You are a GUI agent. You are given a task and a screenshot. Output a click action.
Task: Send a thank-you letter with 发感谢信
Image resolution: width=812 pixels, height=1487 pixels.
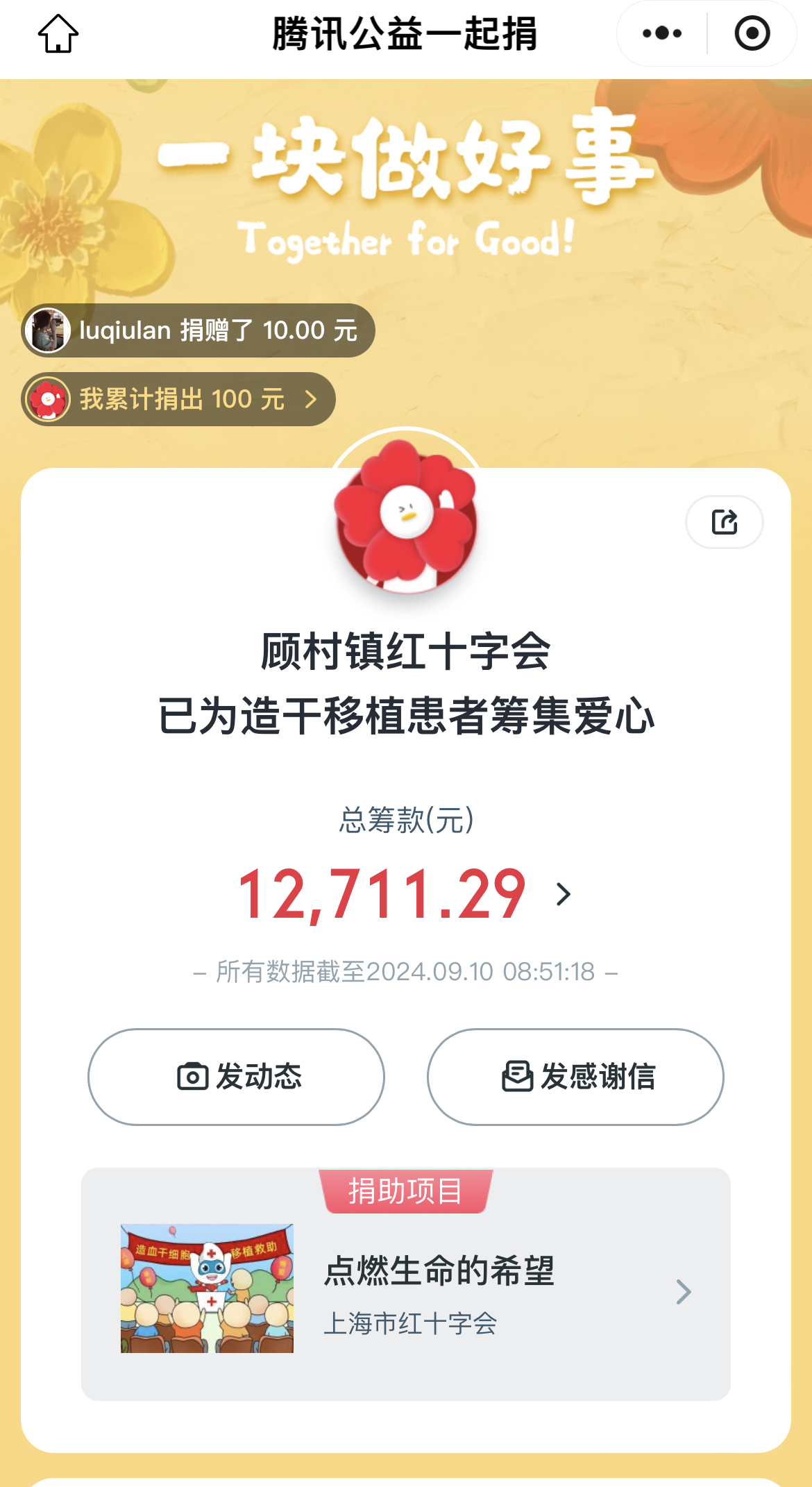point(575,1077)
